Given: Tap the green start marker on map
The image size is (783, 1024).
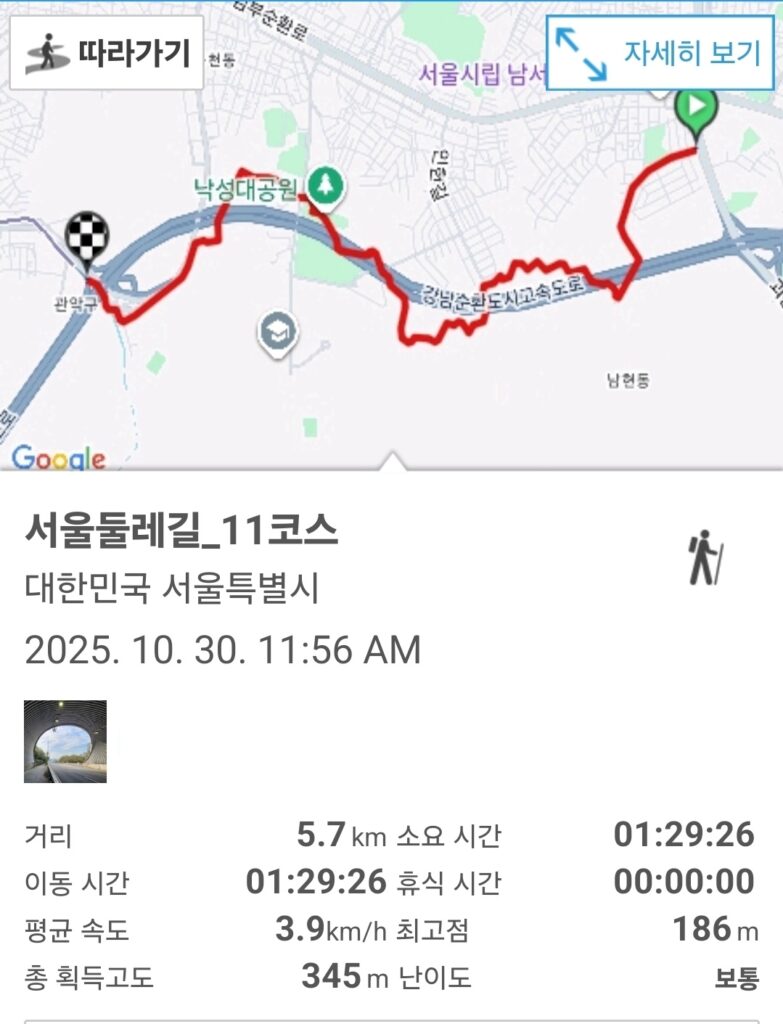Looking at the screenshot, I should click(696, 107).
